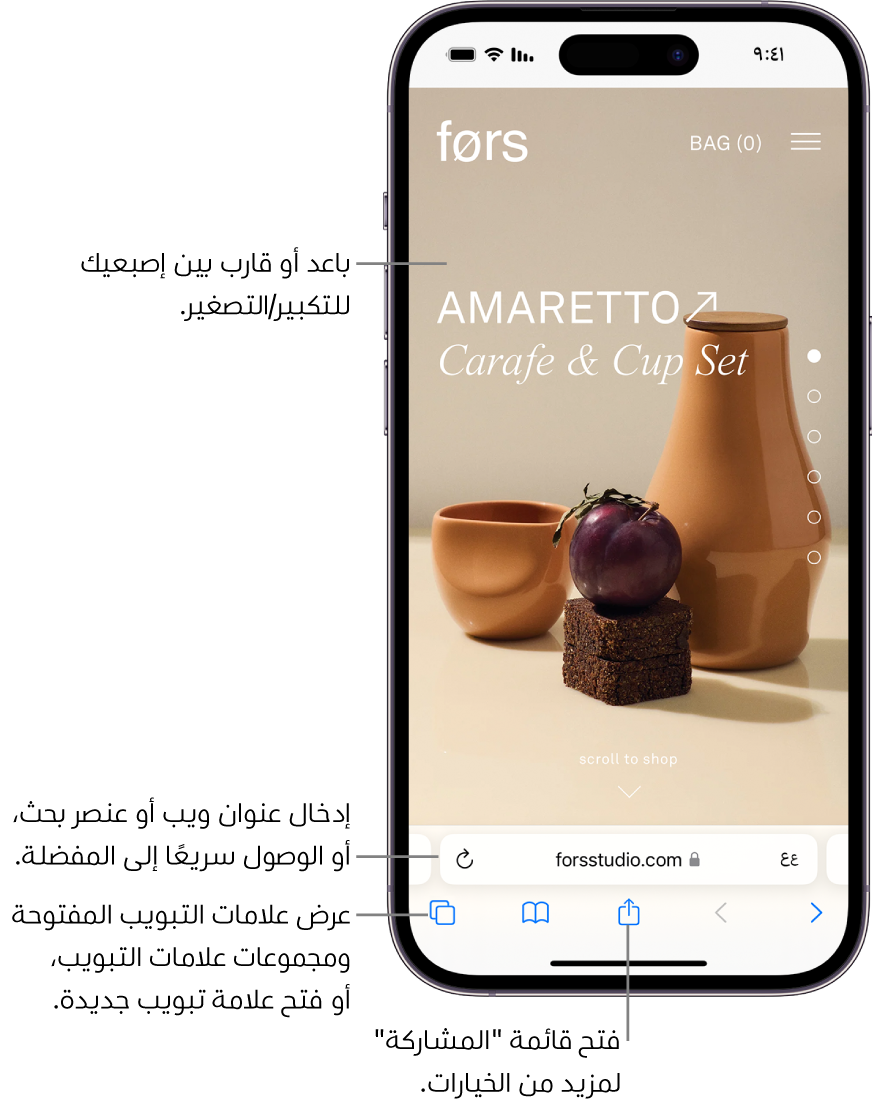Tap the scroll to shop text
This screenshot has height=1107, width=872.
(628, 759)
